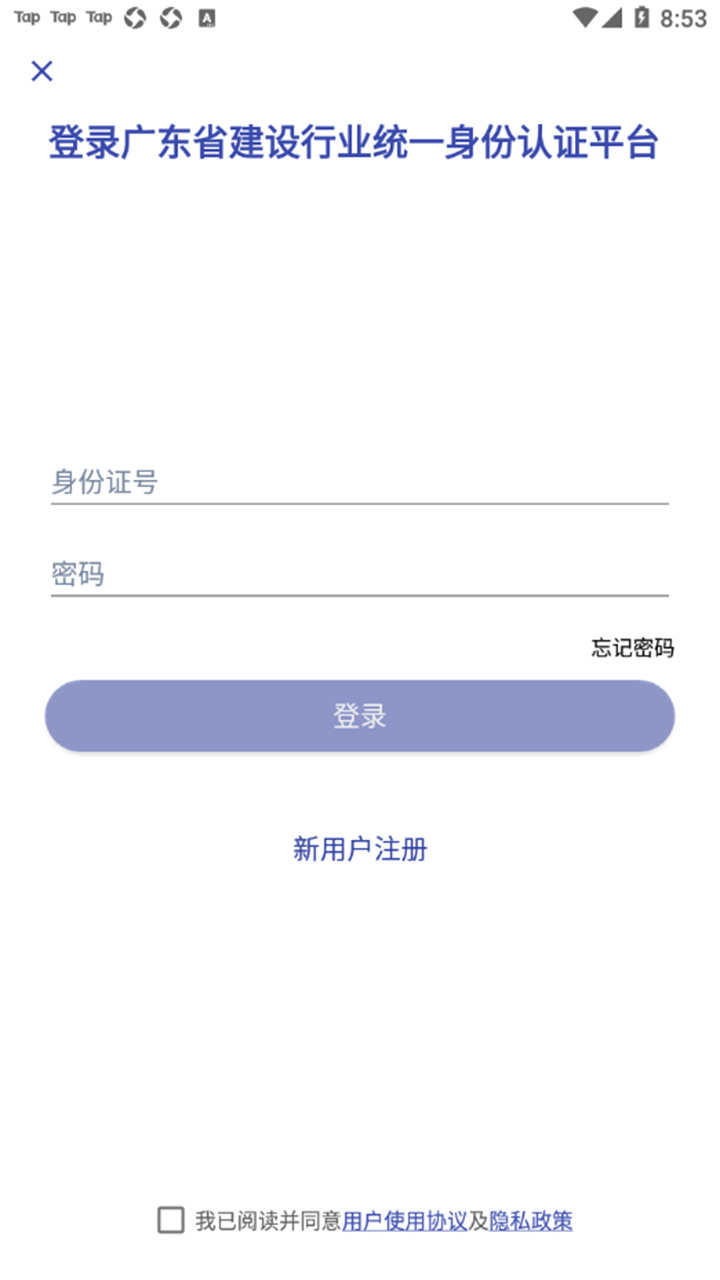Tap the 密码 password field

[360, 574]
